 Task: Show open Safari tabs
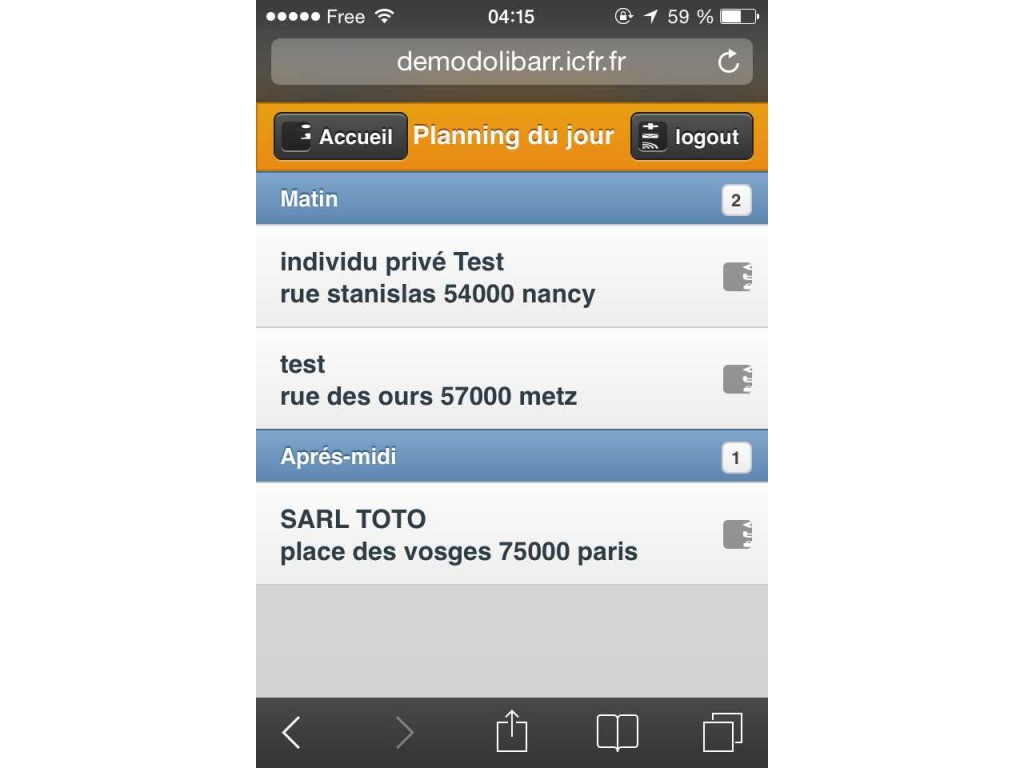(722, 733)
